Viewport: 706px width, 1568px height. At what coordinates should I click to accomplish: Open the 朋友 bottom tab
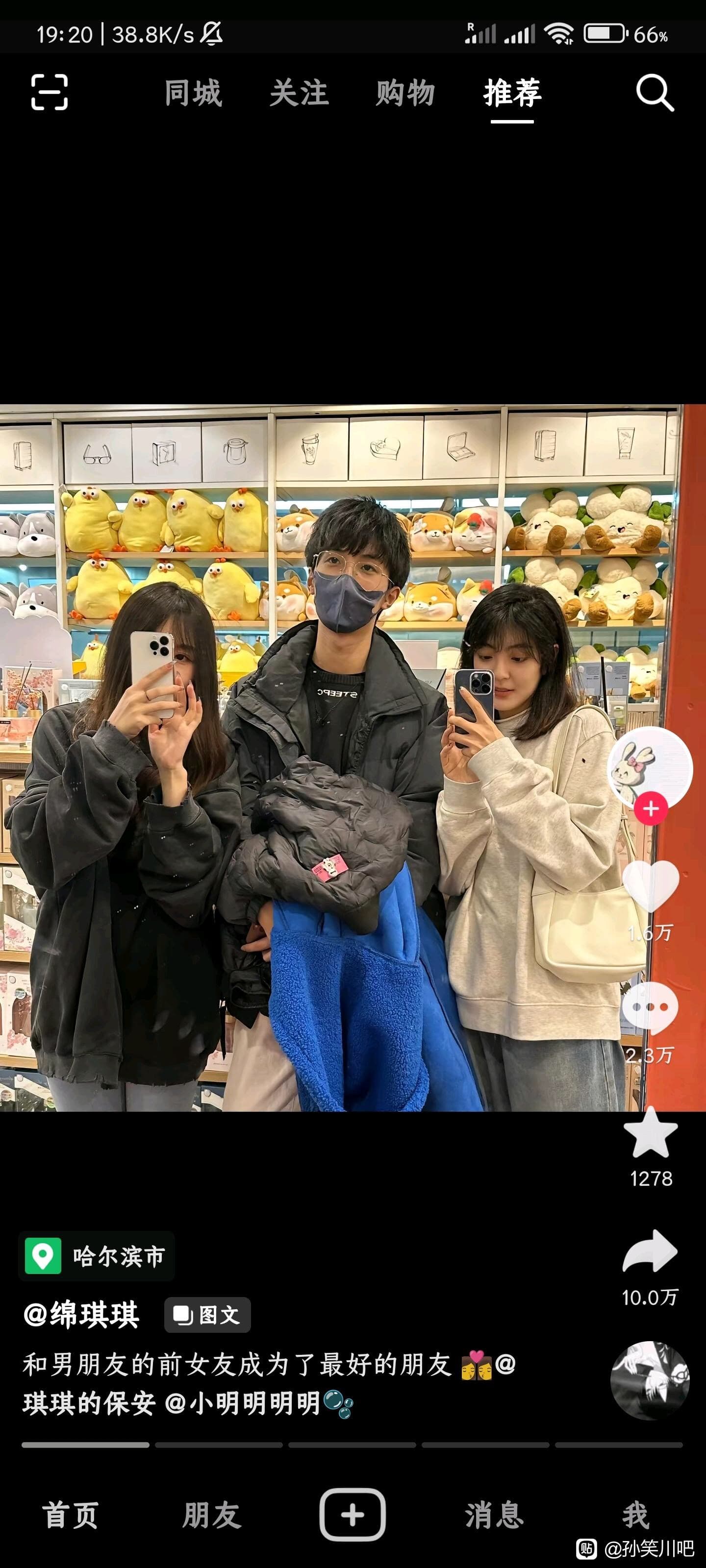(x=212, y=1515)
